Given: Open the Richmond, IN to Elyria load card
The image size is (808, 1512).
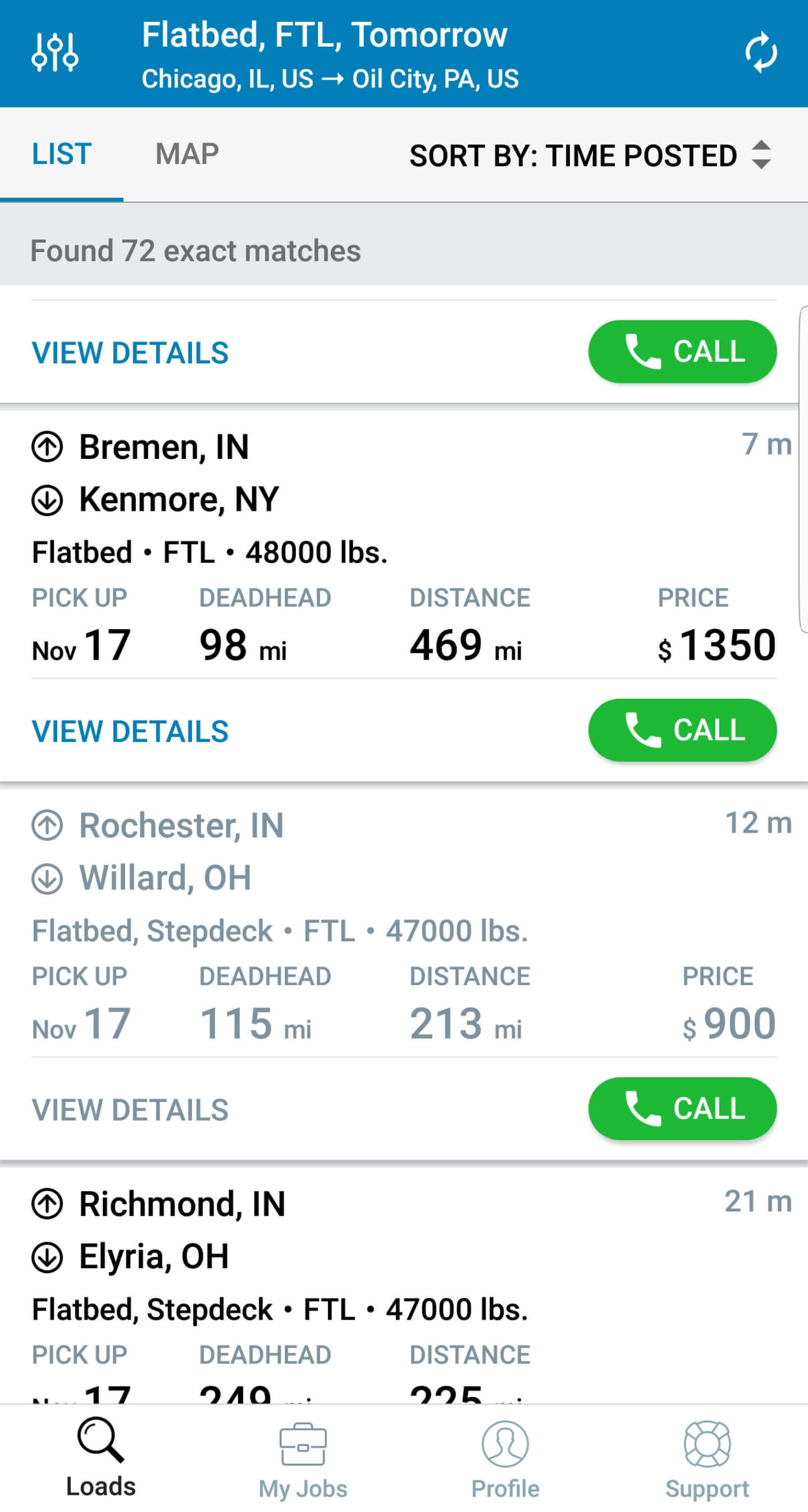Looking at the screenshot, I should (354, 1282).
